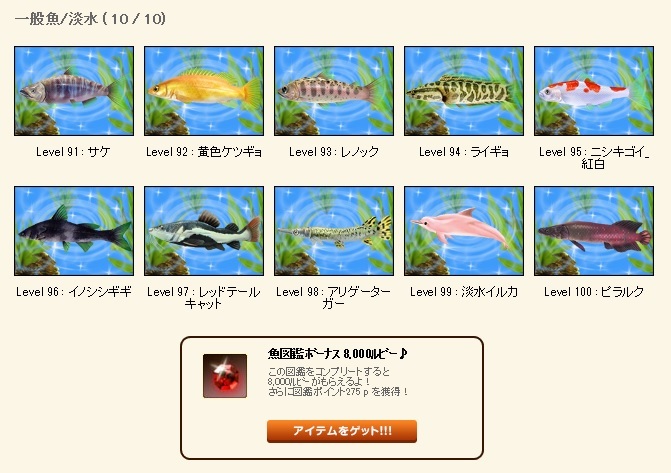This screenshot has width=671, height=473.
Task: Select the Level 98 アリゲーターガー card
Action: click(x=333, y=231)
